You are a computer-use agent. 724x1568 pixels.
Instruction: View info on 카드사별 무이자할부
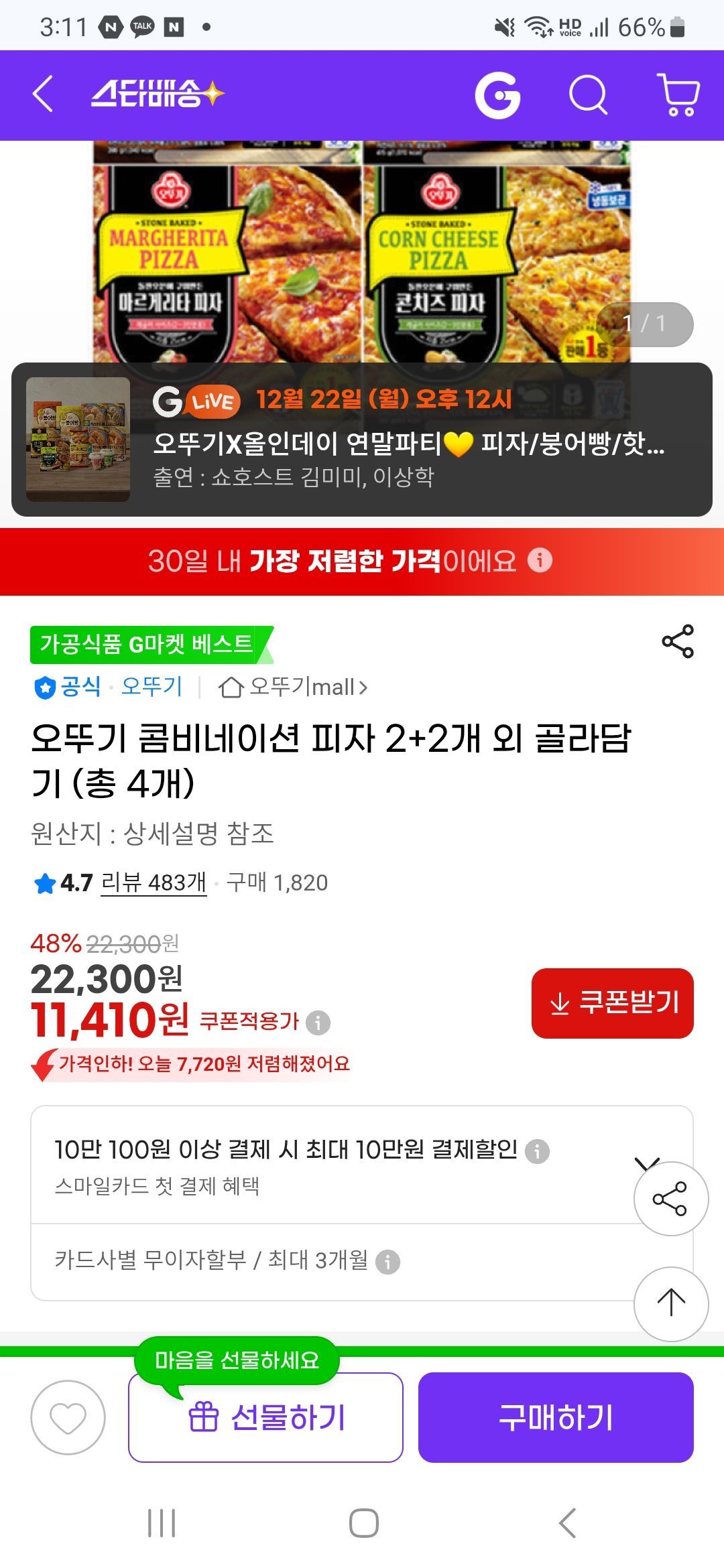[x=387, y=1262]
